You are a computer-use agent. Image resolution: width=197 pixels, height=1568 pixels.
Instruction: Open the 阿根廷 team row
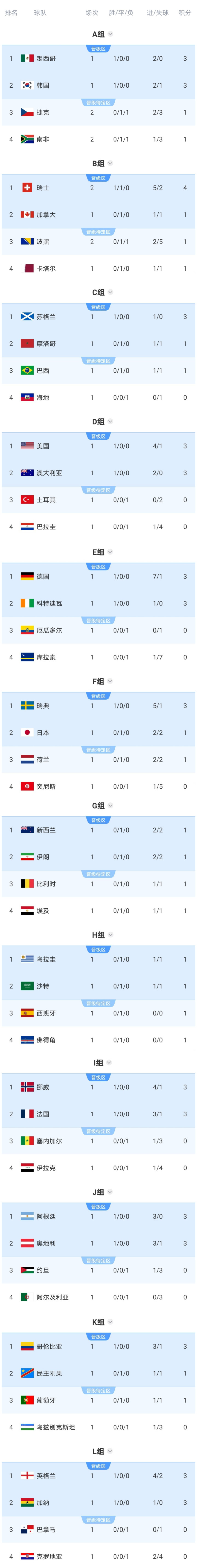coord(99,1216)
